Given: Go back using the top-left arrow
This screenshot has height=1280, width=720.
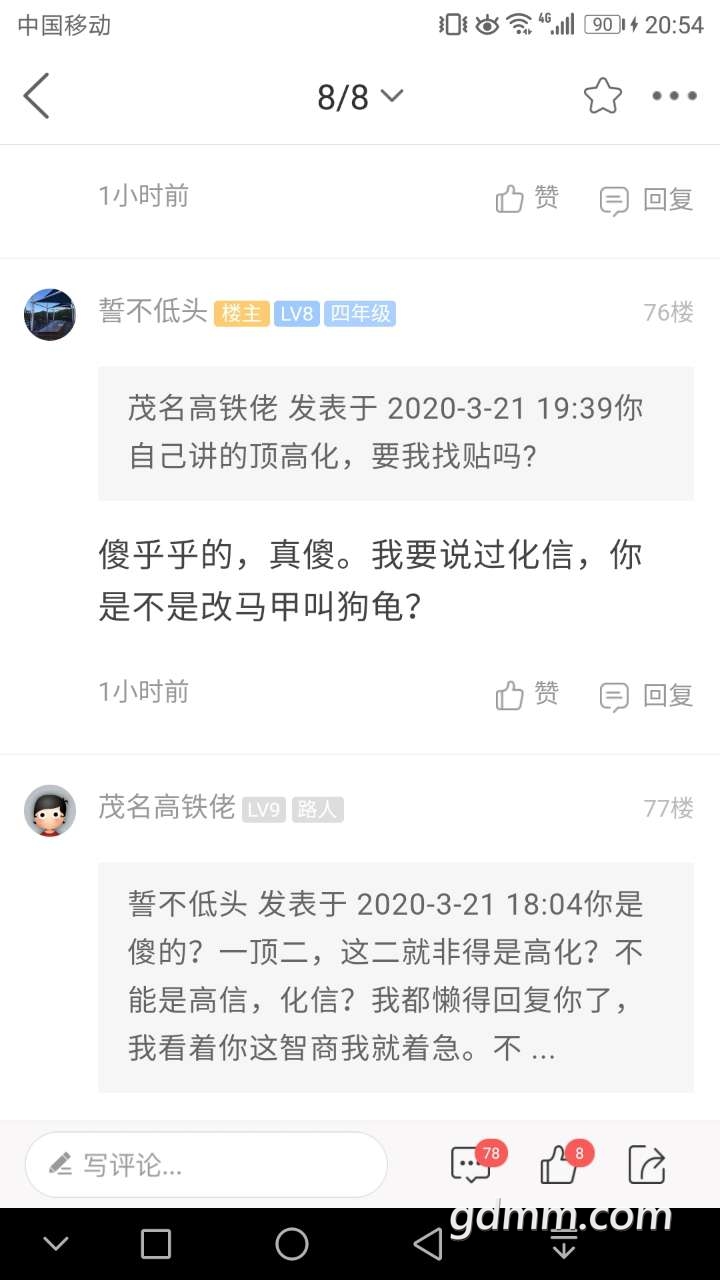Looking at the screenshot, I should coord(37,97).
